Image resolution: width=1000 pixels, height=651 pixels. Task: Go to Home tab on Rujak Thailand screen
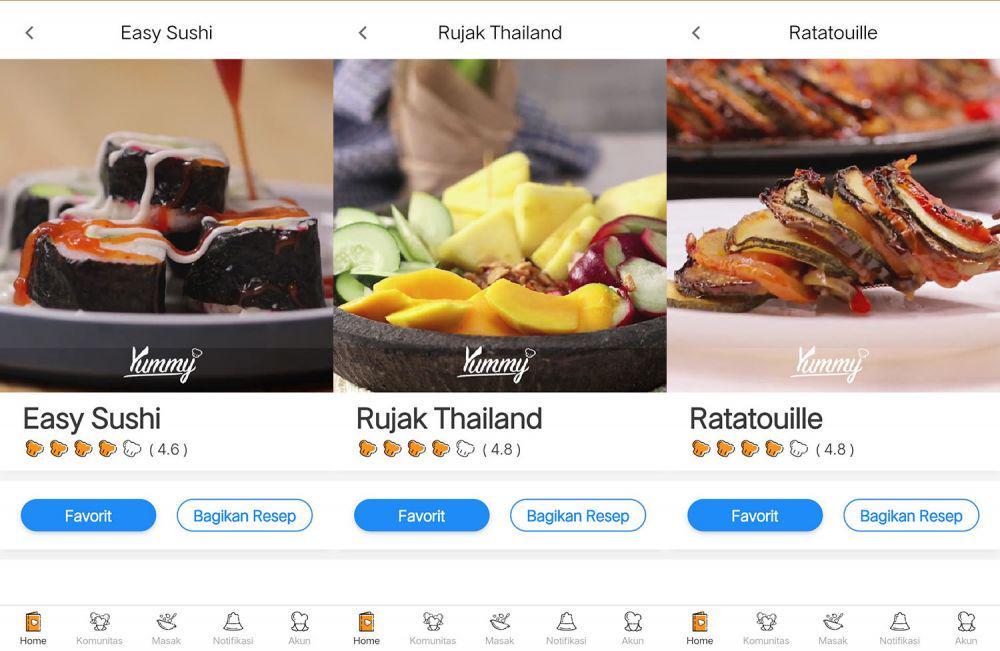coord(366,628)
